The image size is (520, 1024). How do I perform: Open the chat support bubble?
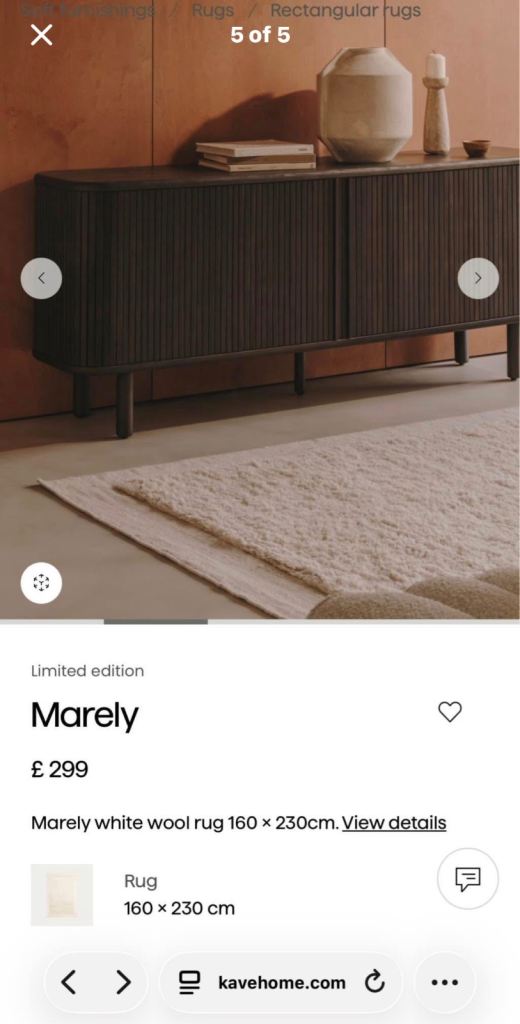coord(468,878)
